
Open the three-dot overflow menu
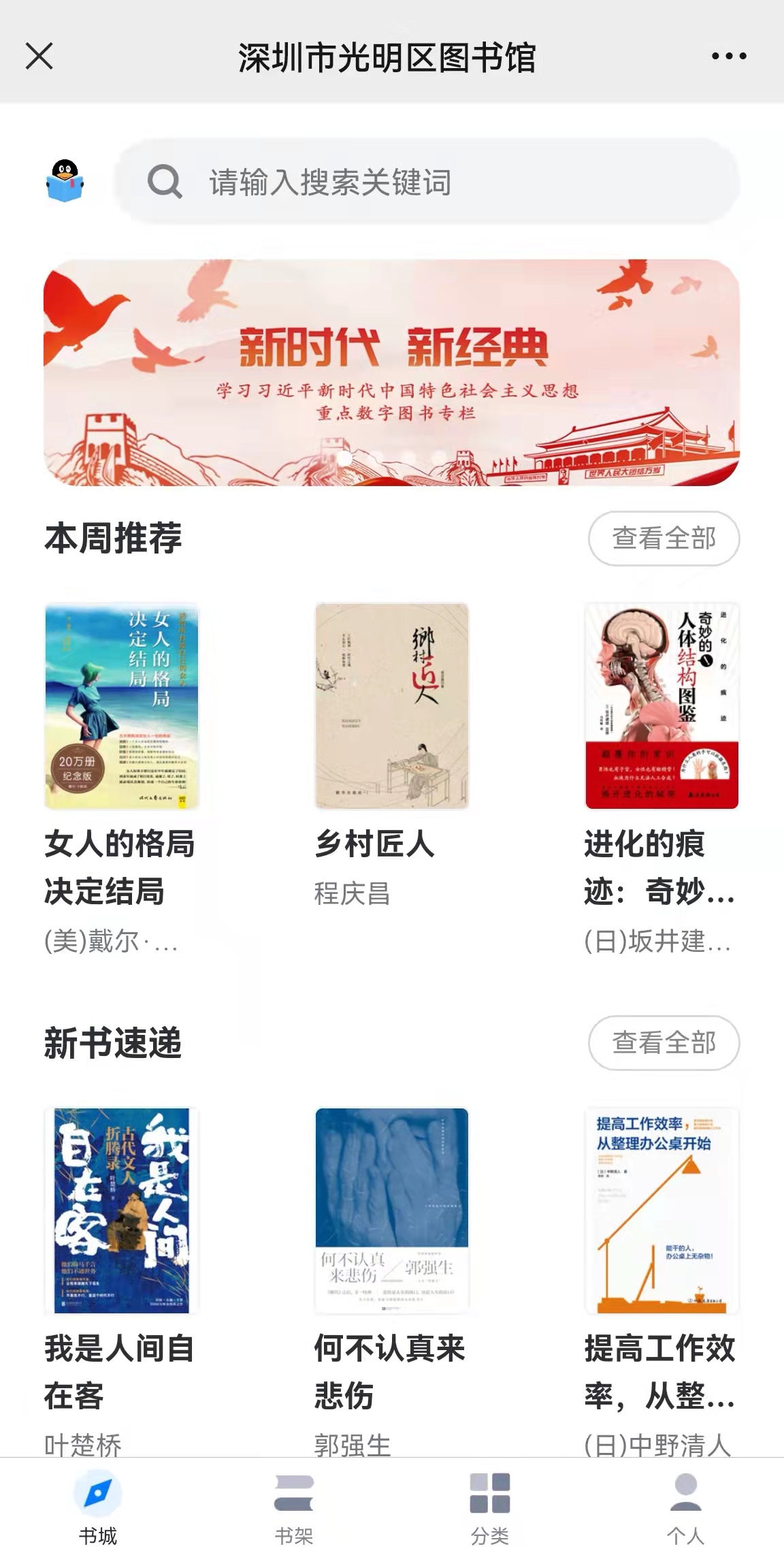729,56
